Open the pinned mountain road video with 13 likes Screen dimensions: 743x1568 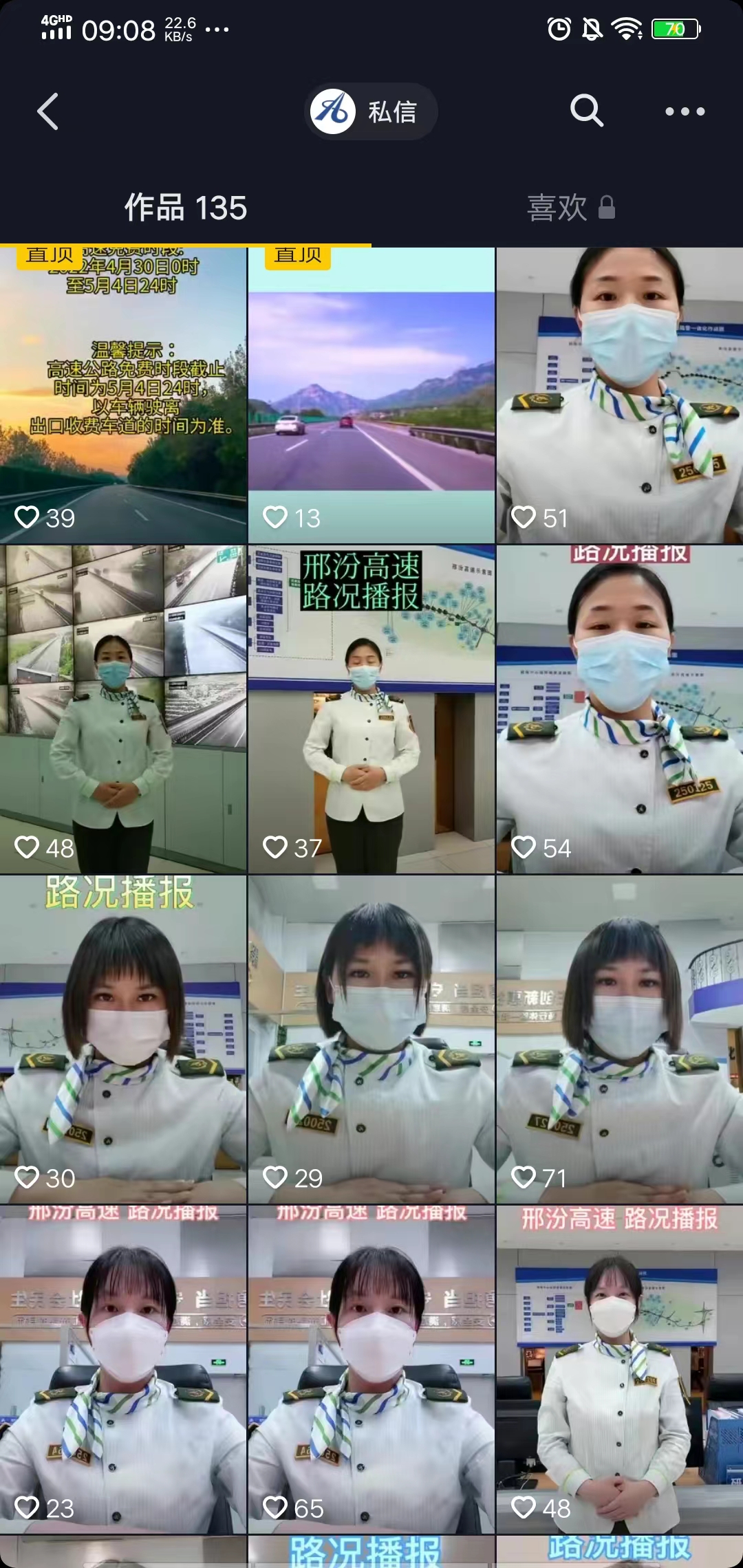[371, 395]
